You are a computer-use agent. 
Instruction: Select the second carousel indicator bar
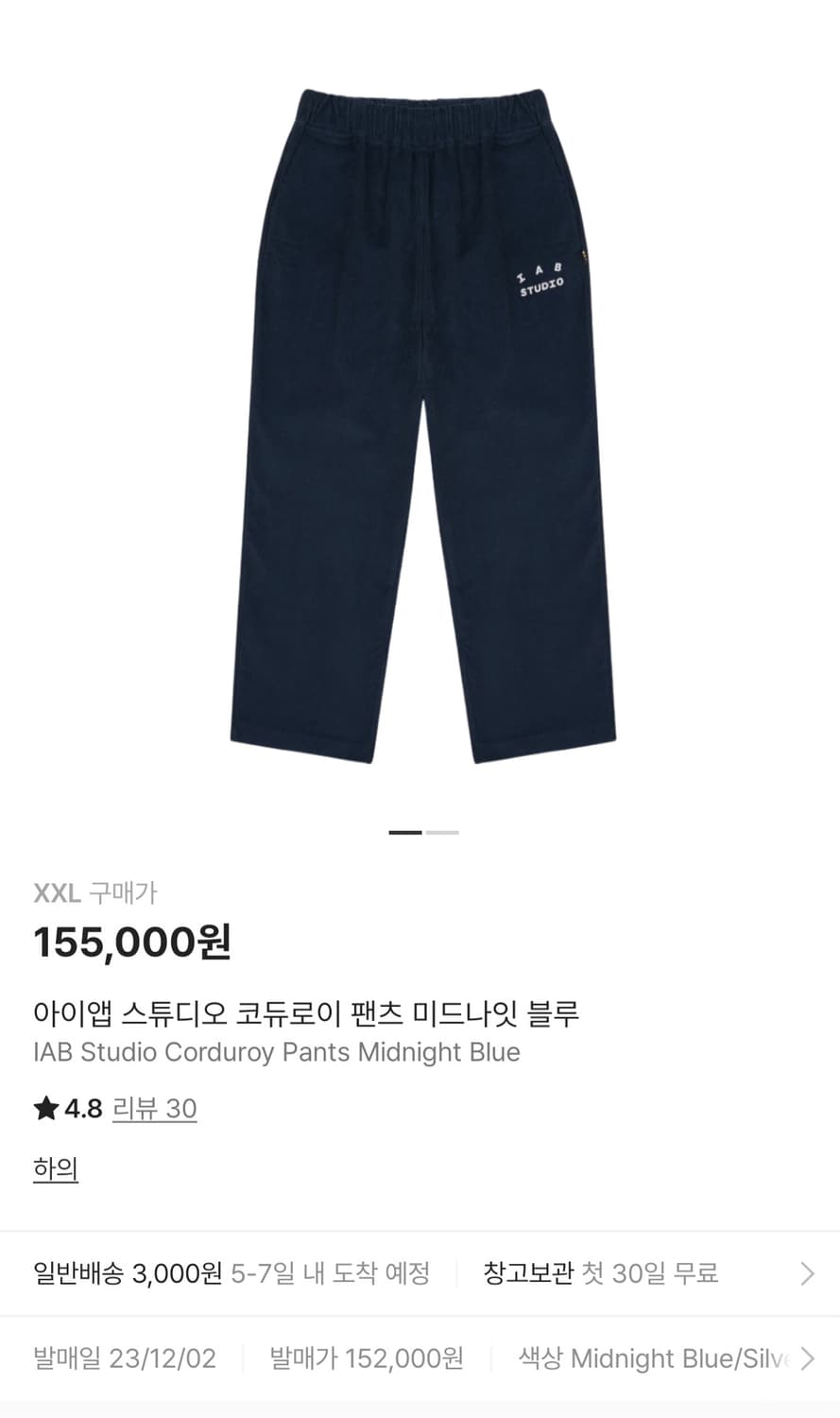point(440,832)
